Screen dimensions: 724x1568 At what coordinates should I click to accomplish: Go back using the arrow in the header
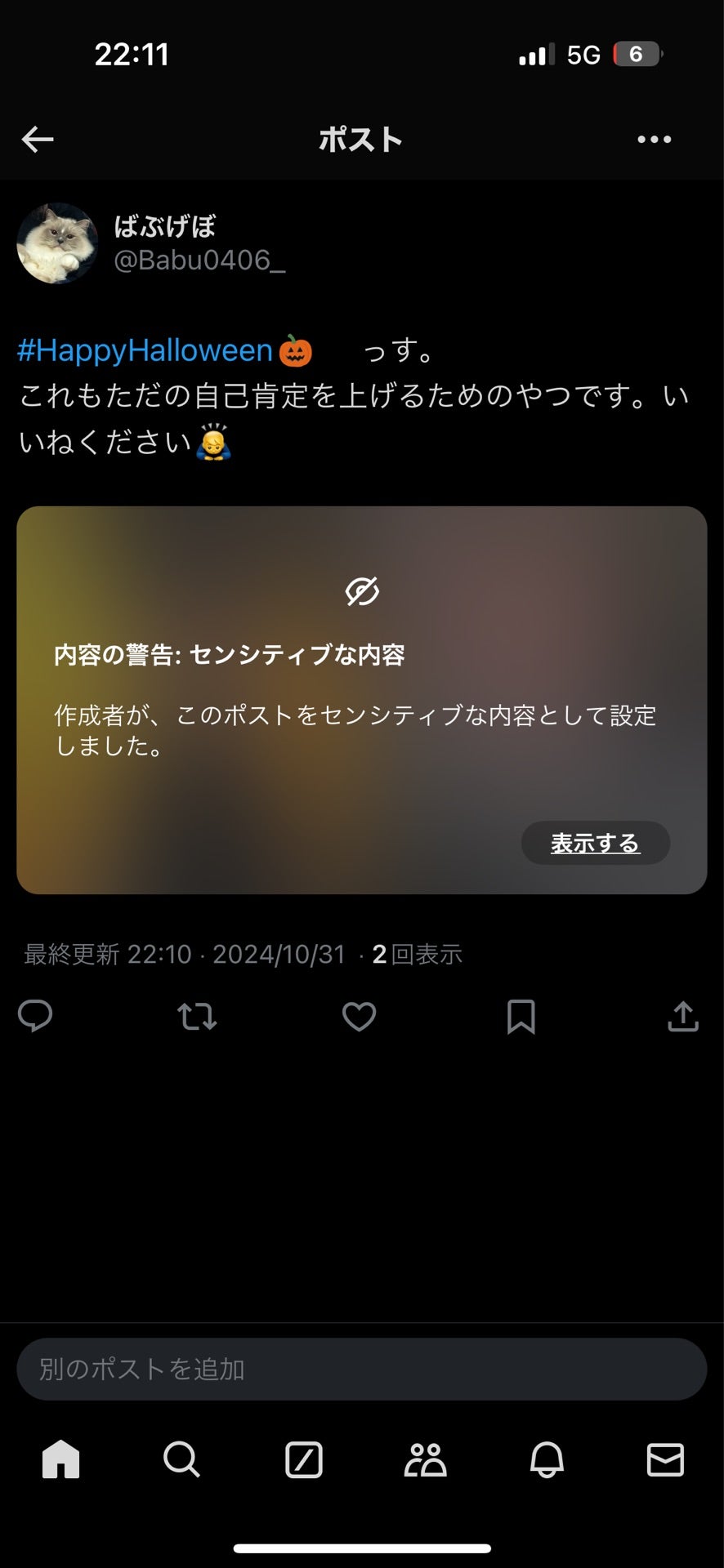tap(37, 139)
